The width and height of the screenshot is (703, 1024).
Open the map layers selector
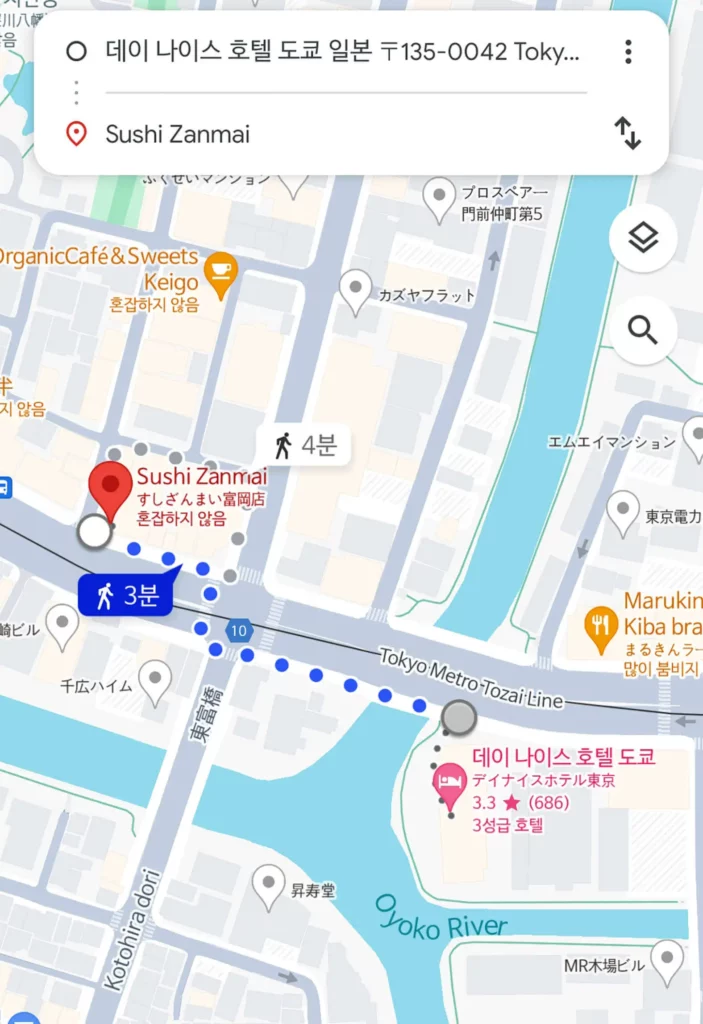pos(643,238)
